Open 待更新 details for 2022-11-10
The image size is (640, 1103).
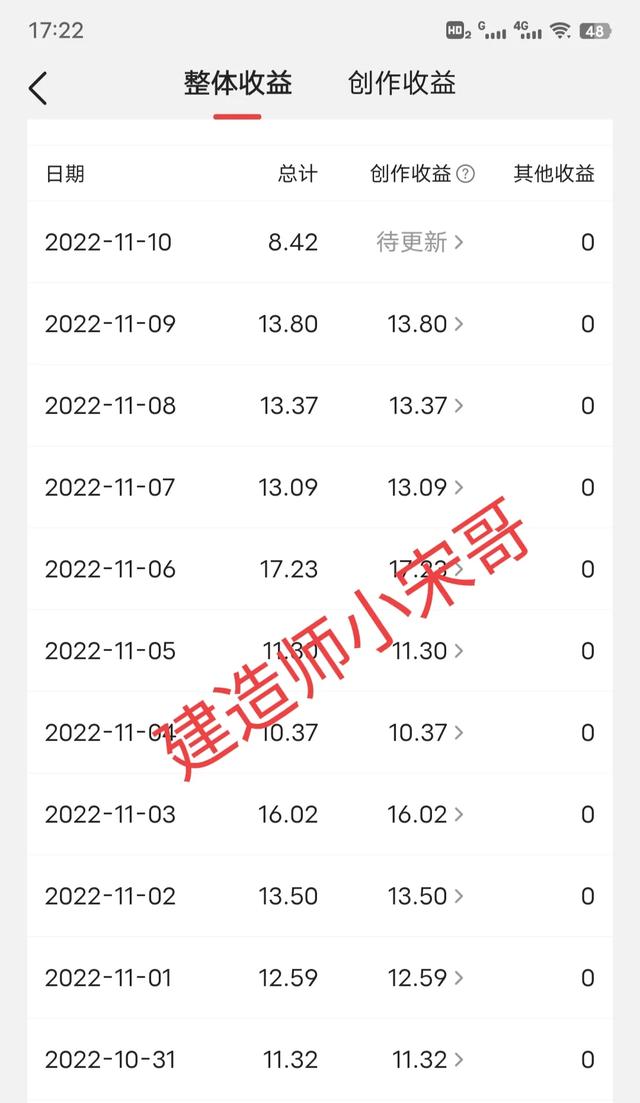420,242
